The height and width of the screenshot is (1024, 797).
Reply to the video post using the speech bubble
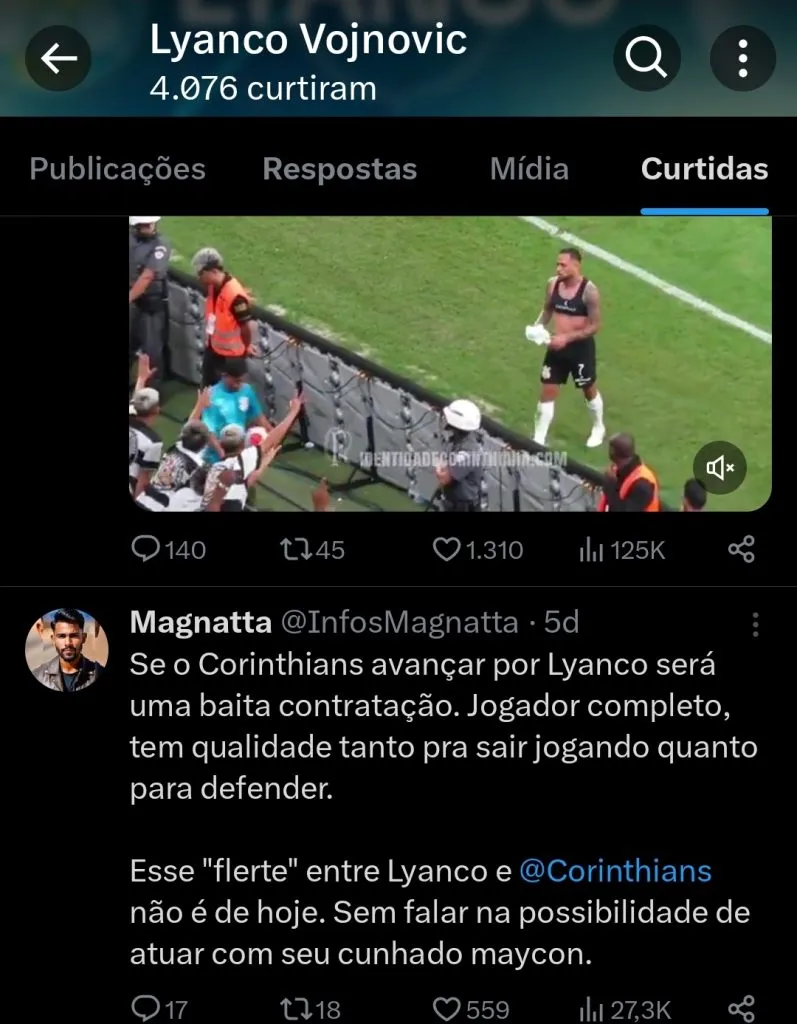[x=148, y=549]
